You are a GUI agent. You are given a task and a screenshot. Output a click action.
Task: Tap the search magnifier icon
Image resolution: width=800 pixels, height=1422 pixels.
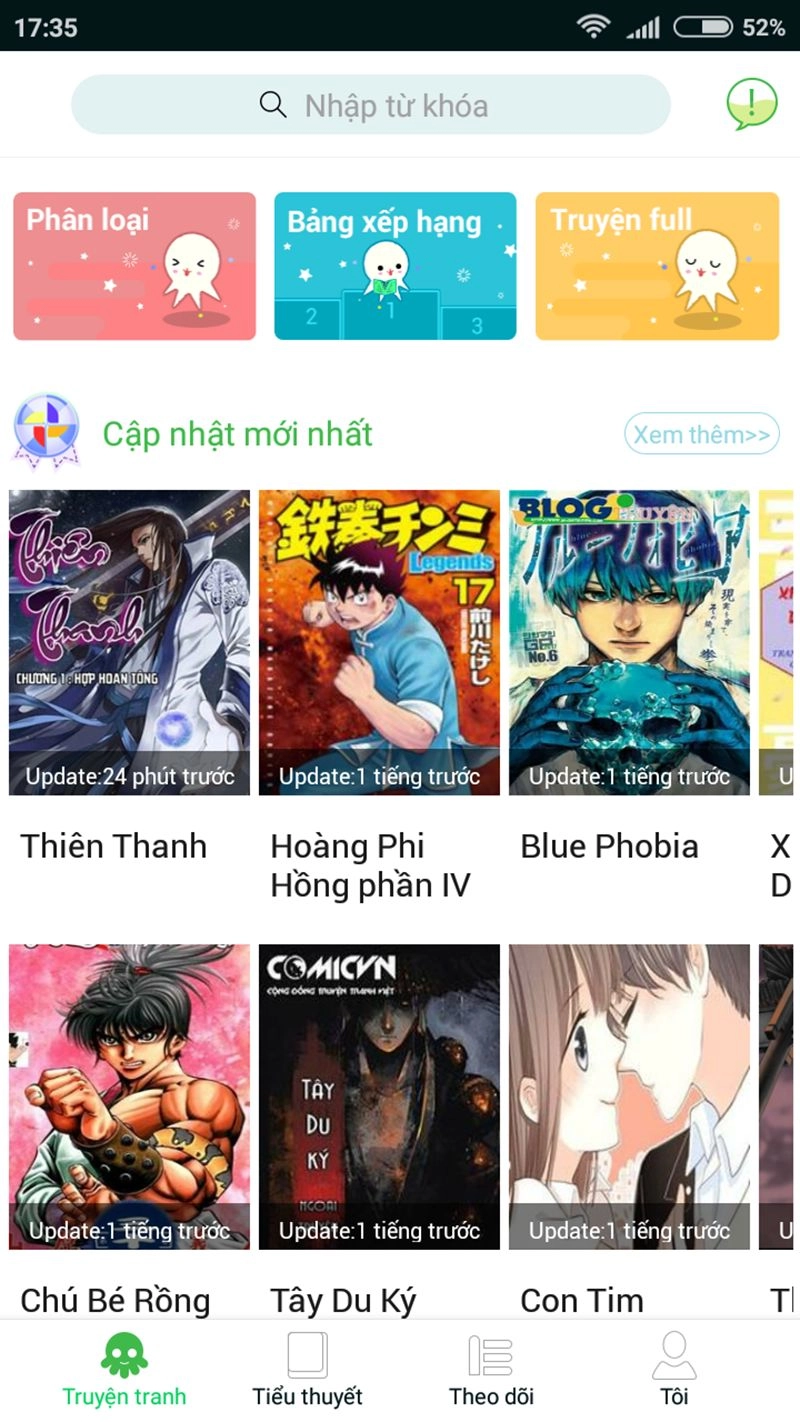pyautogui.click(x=272, y=104)
